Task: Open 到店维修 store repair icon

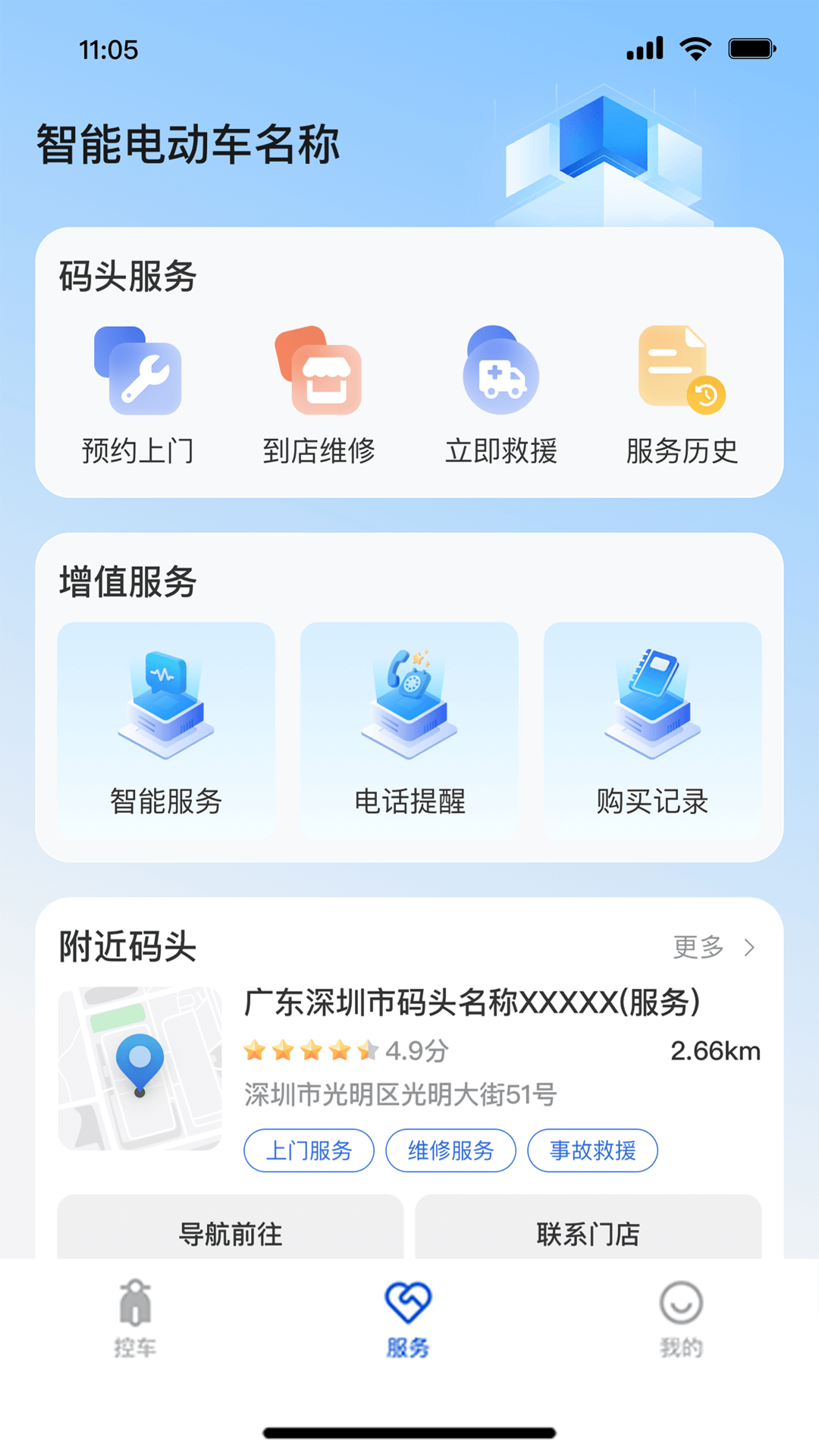Action: tap(318, 372)
